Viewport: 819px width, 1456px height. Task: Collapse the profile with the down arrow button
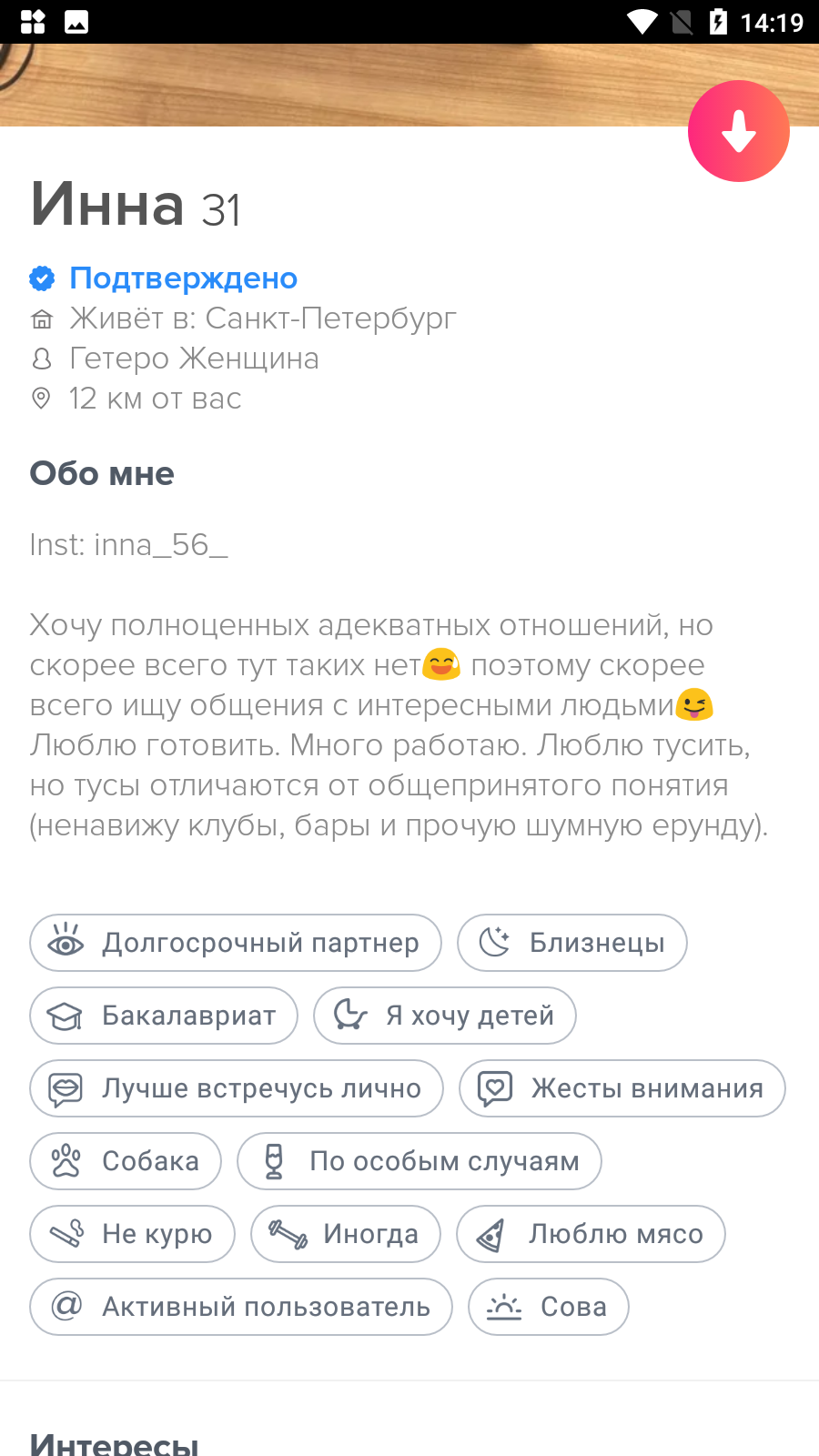click(738, 131)
